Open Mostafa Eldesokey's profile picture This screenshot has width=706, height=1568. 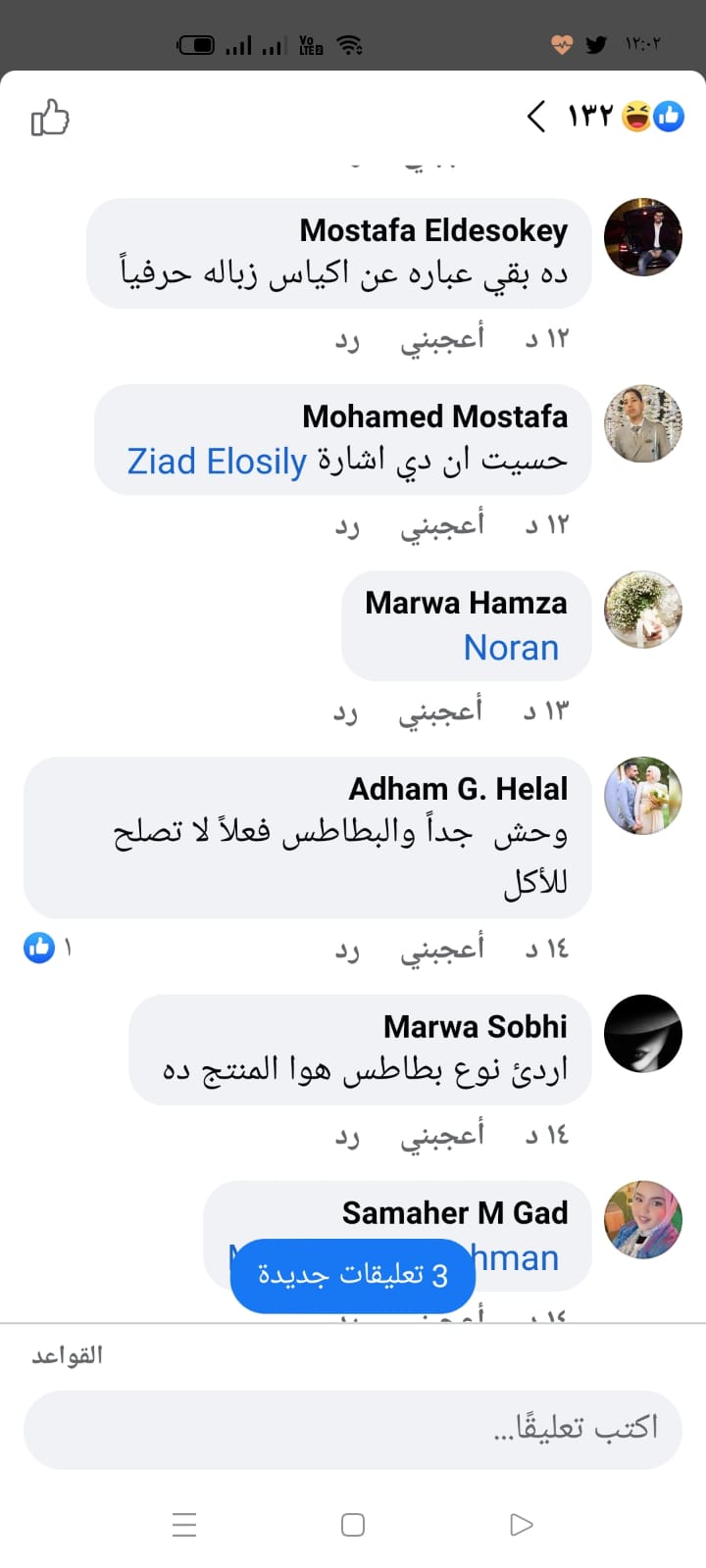click(x=643, y=237)
